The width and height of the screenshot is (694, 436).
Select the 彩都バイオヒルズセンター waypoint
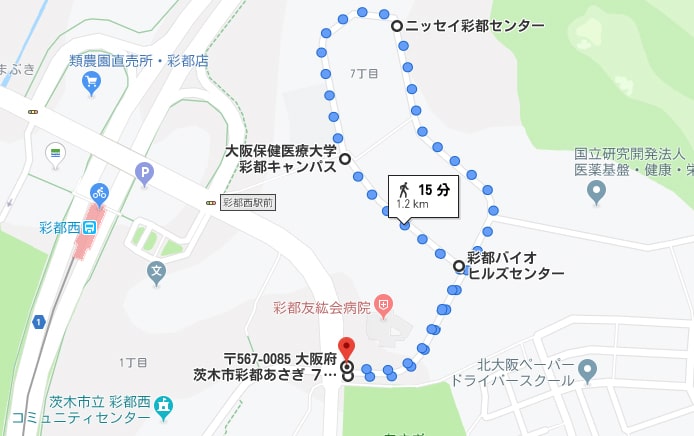click(x=459, y=266)
